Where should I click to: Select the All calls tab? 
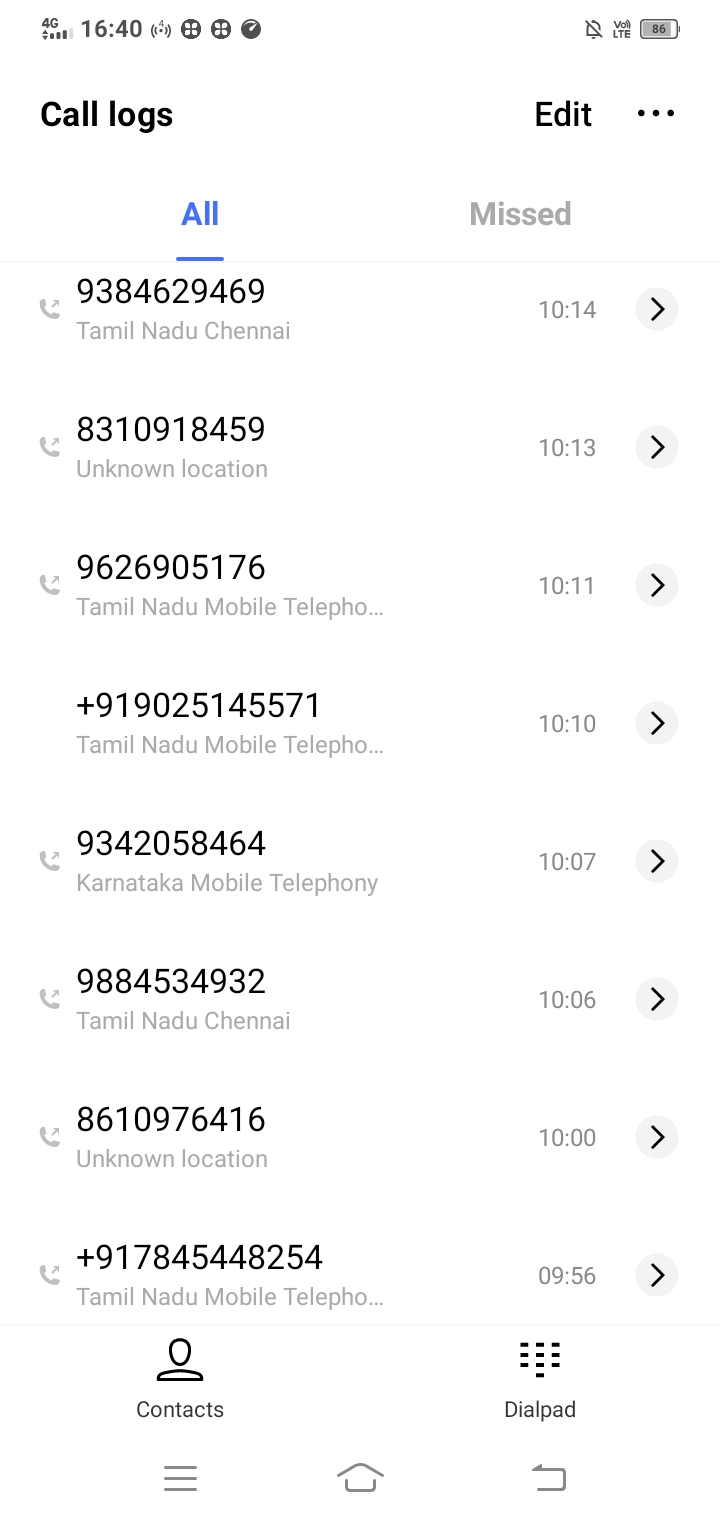[x=200, y=214]
